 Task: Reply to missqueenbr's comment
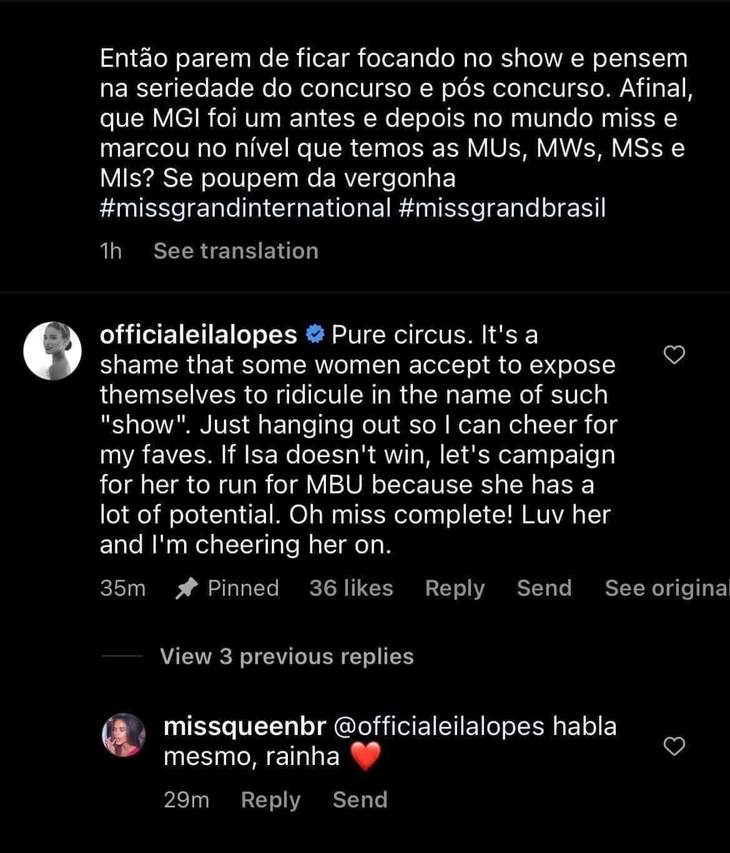click(x=270, y=800)
